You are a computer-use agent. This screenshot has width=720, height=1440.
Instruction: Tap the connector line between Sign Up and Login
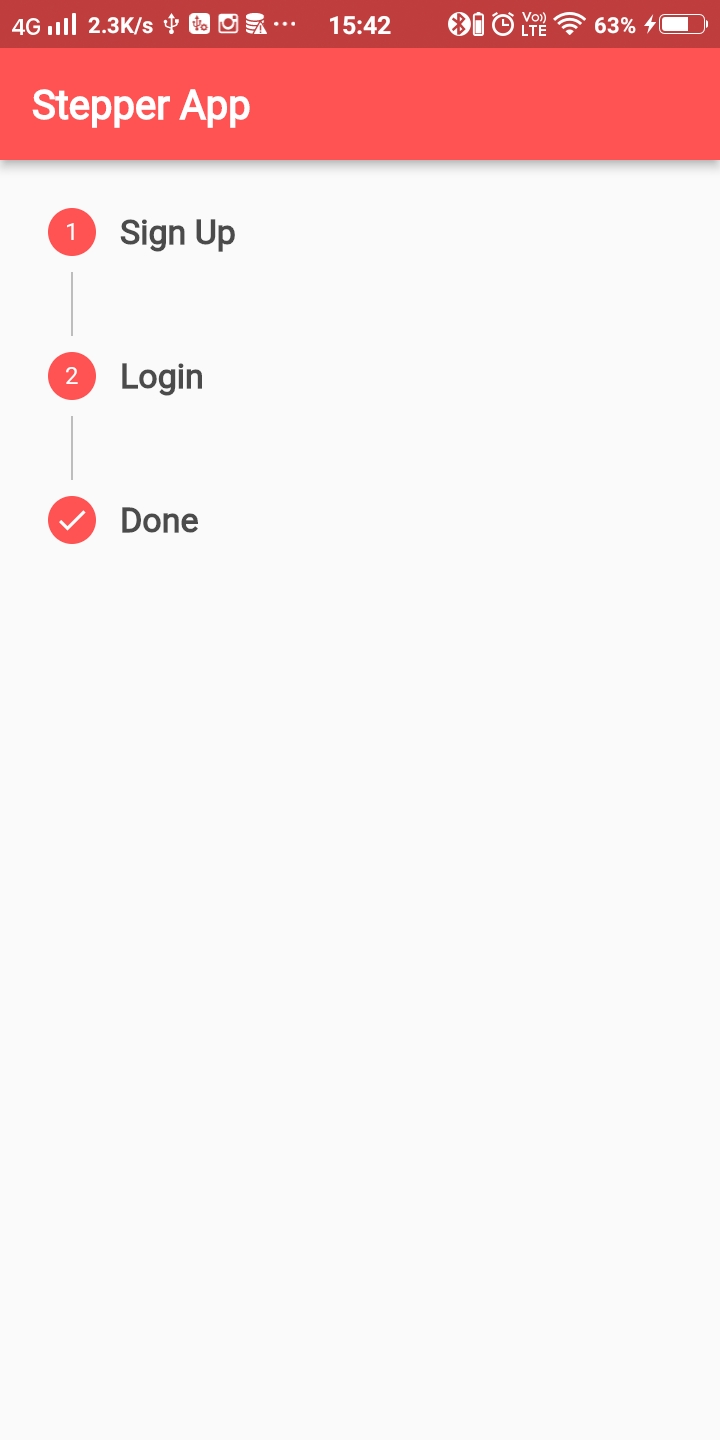click(x=71, y=304)
